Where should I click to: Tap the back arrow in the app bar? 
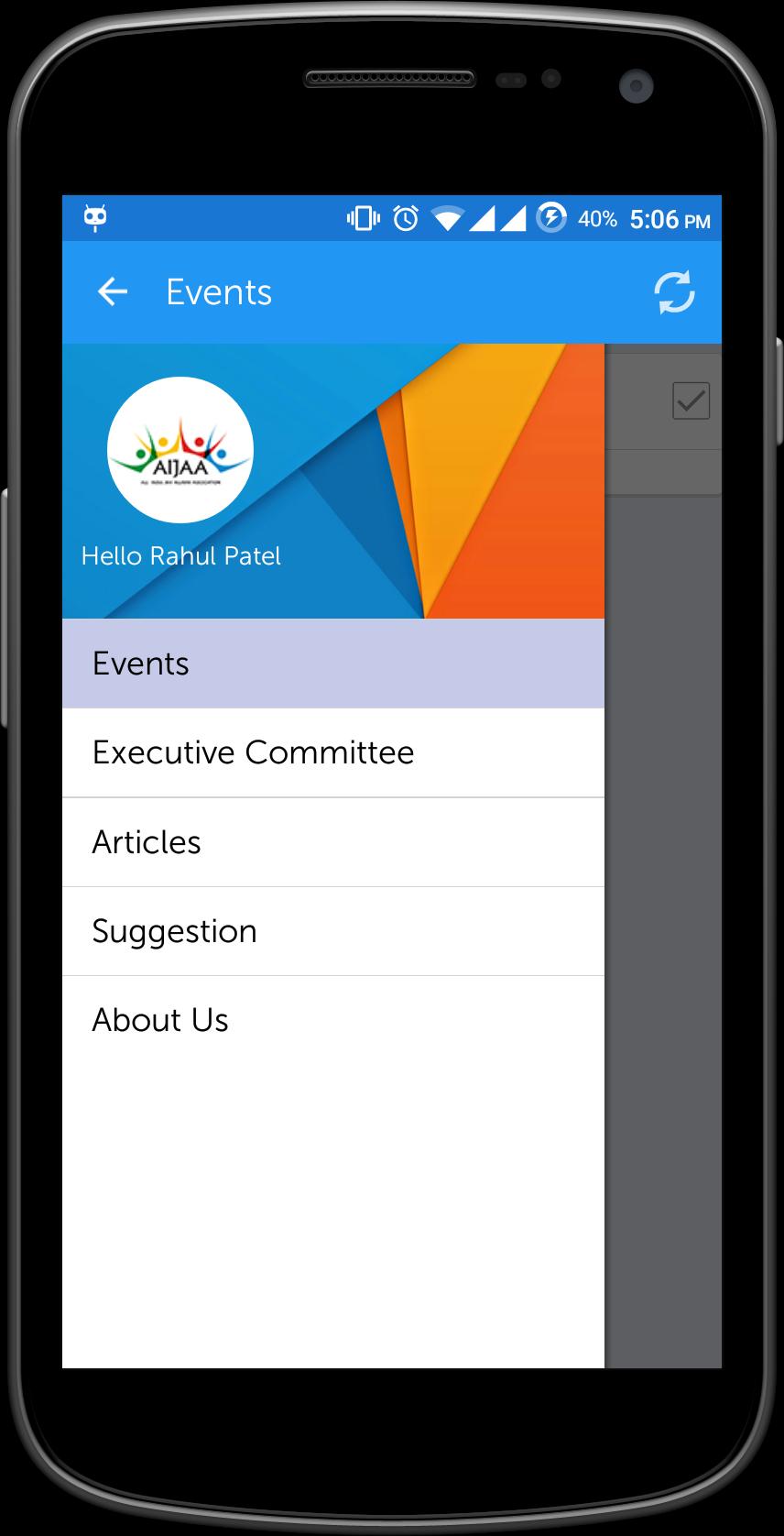(113, 292)
